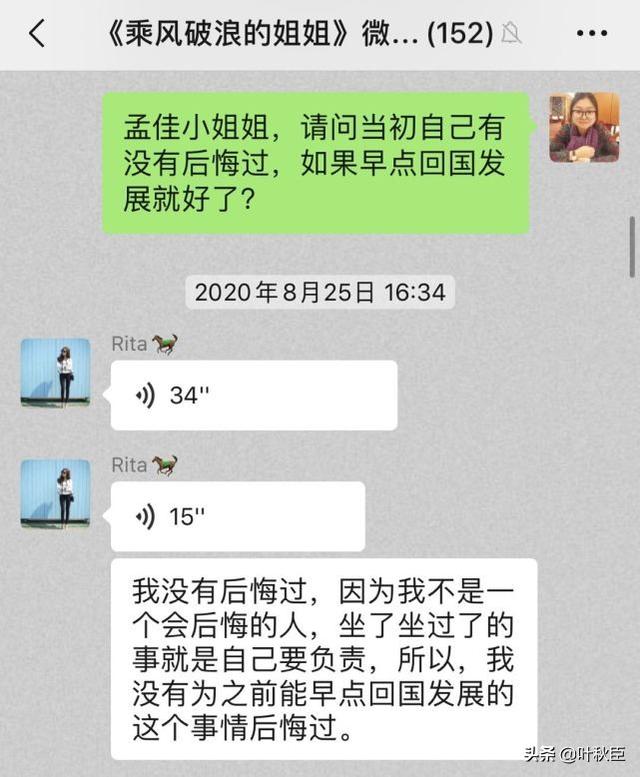Viewport: 640px width, 777px height.
Task: View the sender's profile photo at top right
Action: [583, 127]
